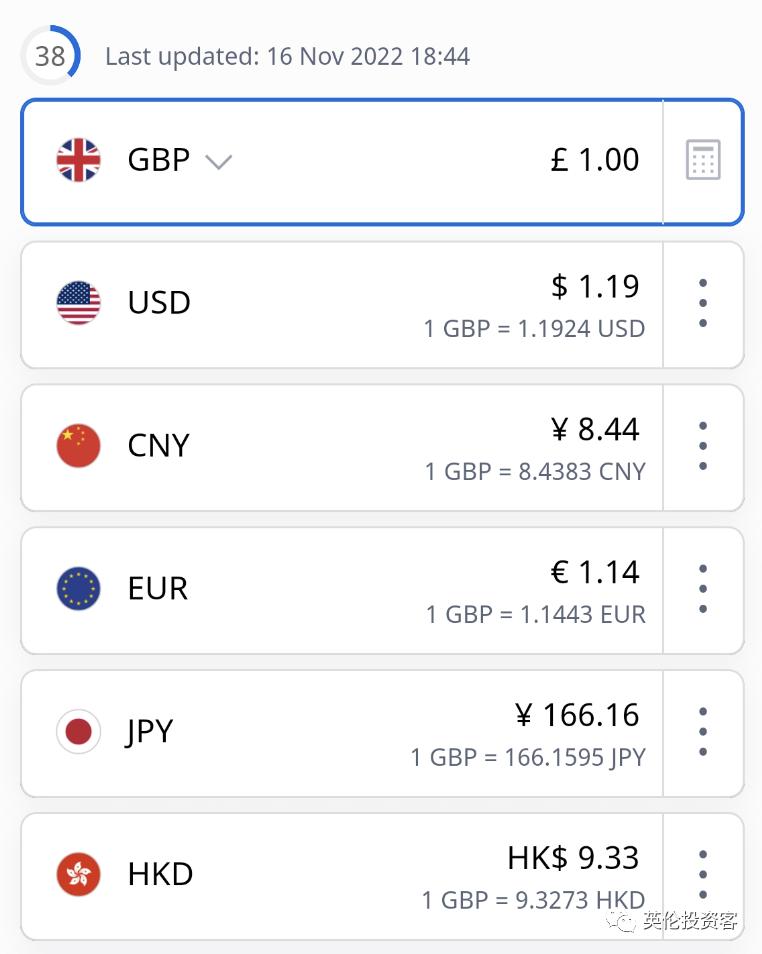
Task: Open the options menu on the EUR row
Action: pos(703,588)
